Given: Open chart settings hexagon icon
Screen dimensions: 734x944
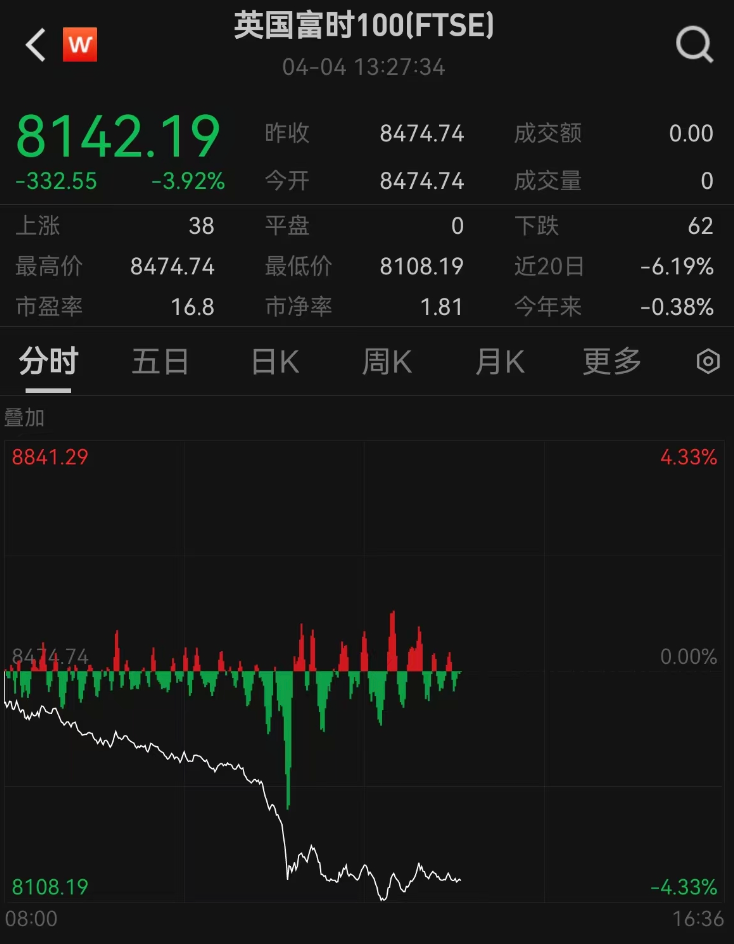Looking at the screenshot, I should pos(708,362).
